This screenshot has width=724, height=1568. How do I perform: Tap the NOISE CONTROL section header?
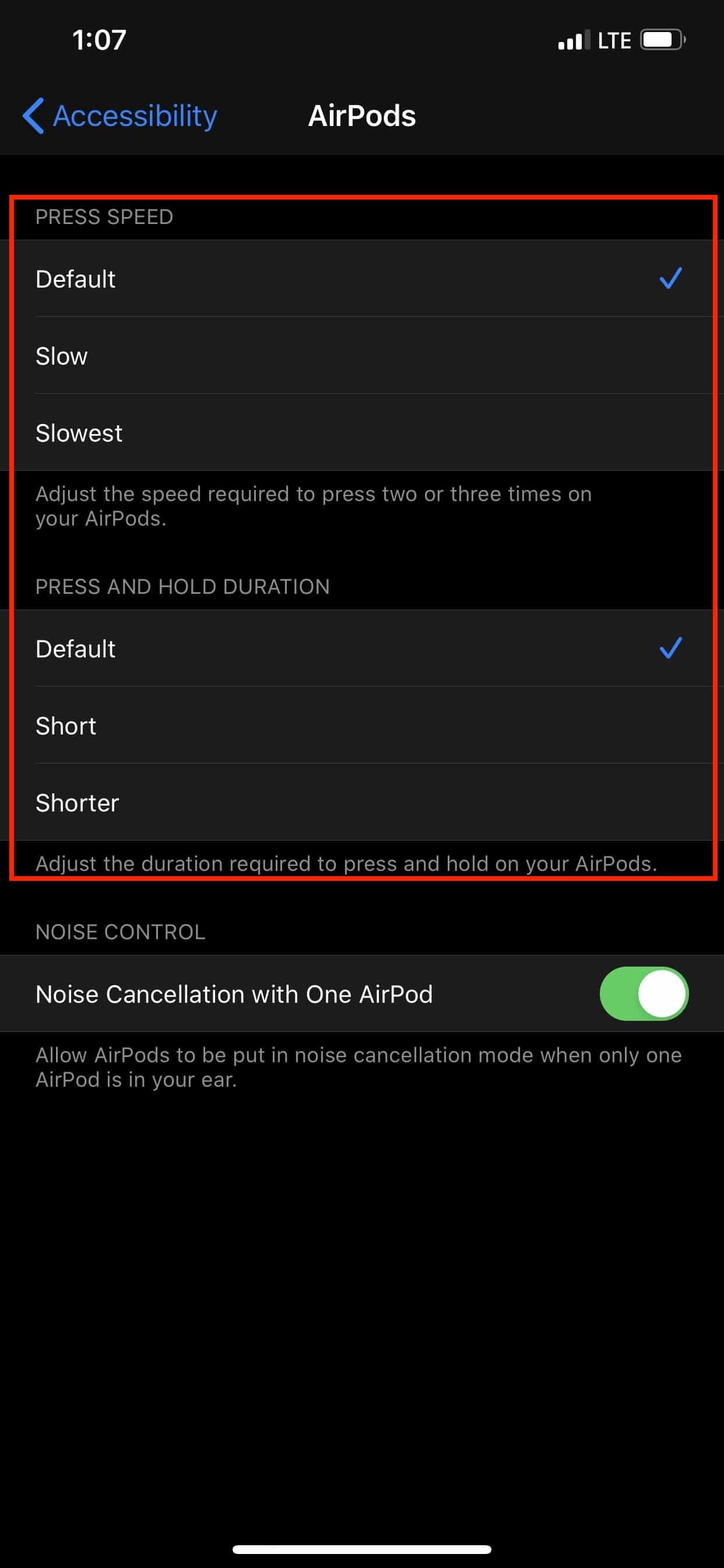(x=120, y=932)
